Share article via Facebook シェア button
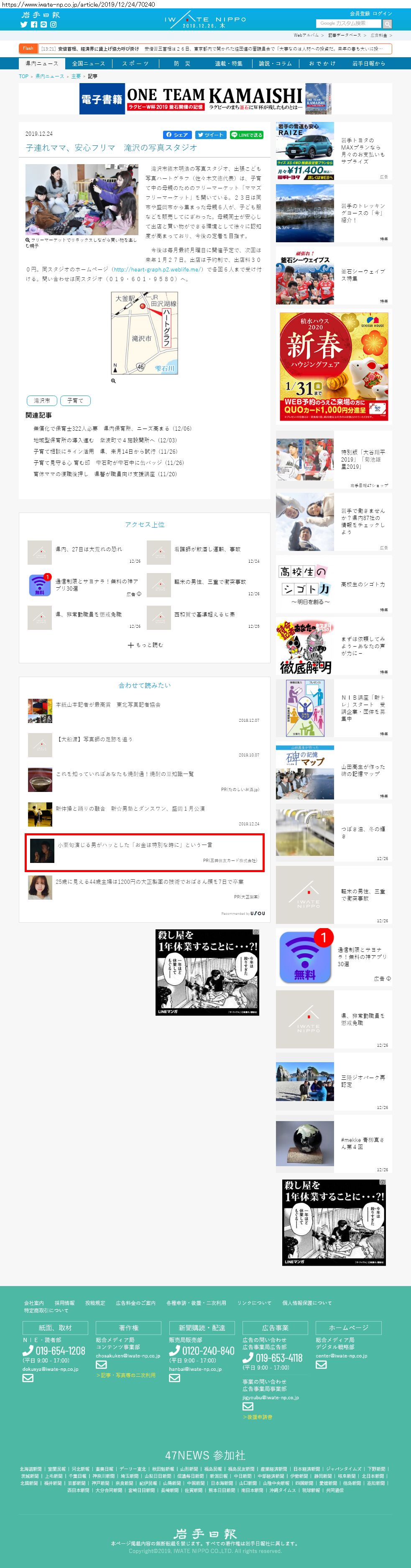Screen dimensions: 411x1568 [177, 134]
